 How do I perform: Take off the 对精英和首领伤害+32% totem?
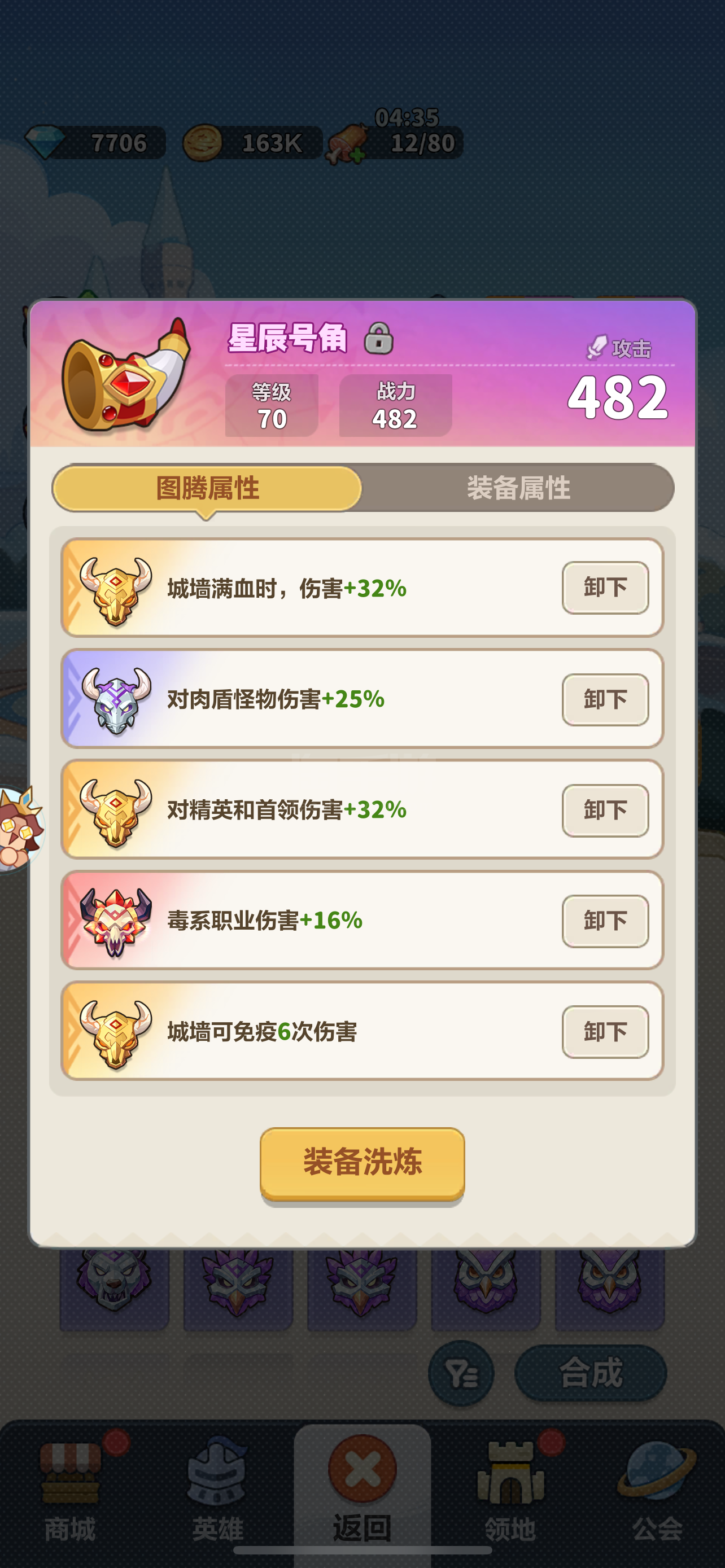click(x=605, y=810)
